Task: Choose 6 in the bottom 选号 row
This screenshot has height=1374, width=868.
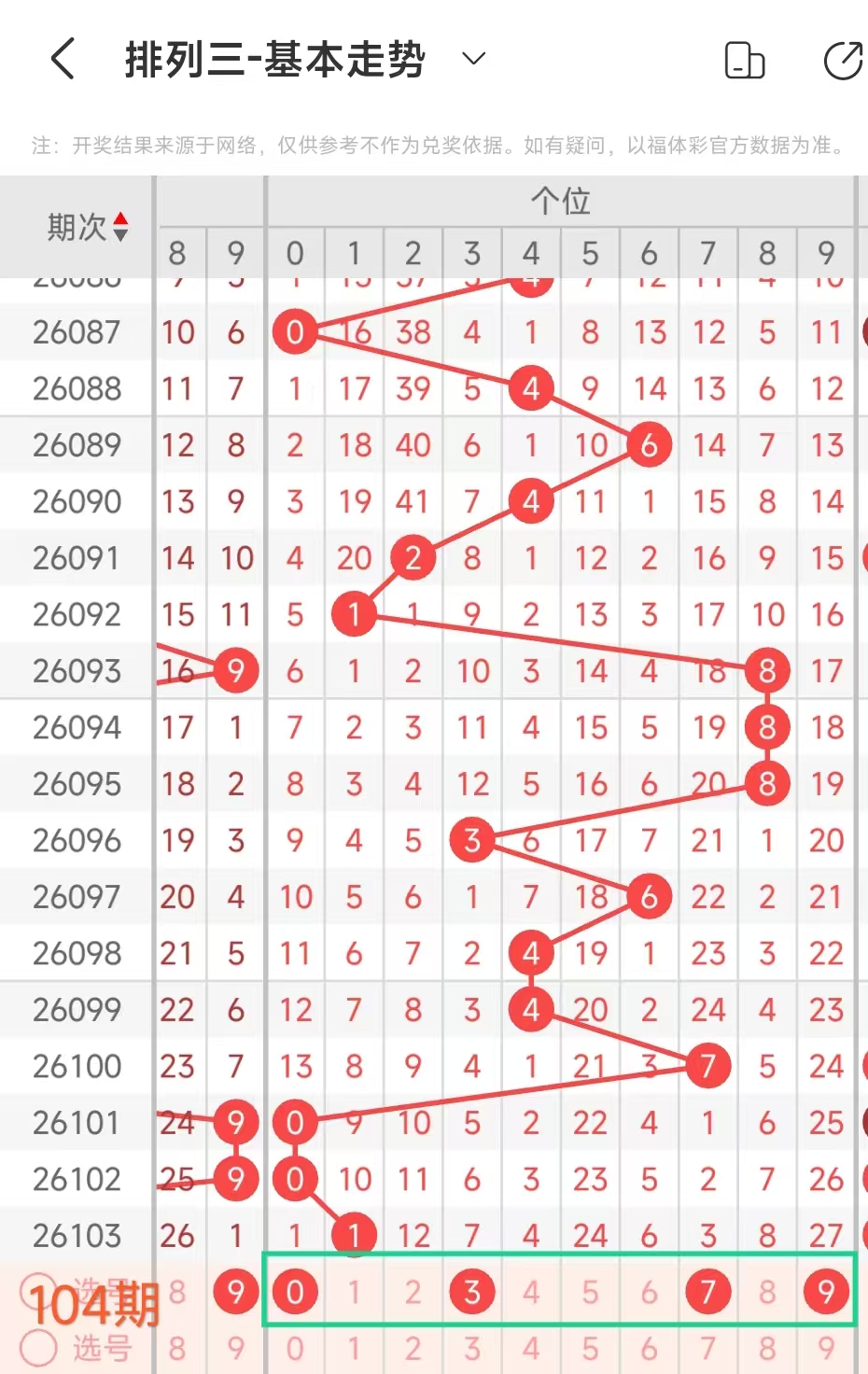Action: coord(649,1349)
